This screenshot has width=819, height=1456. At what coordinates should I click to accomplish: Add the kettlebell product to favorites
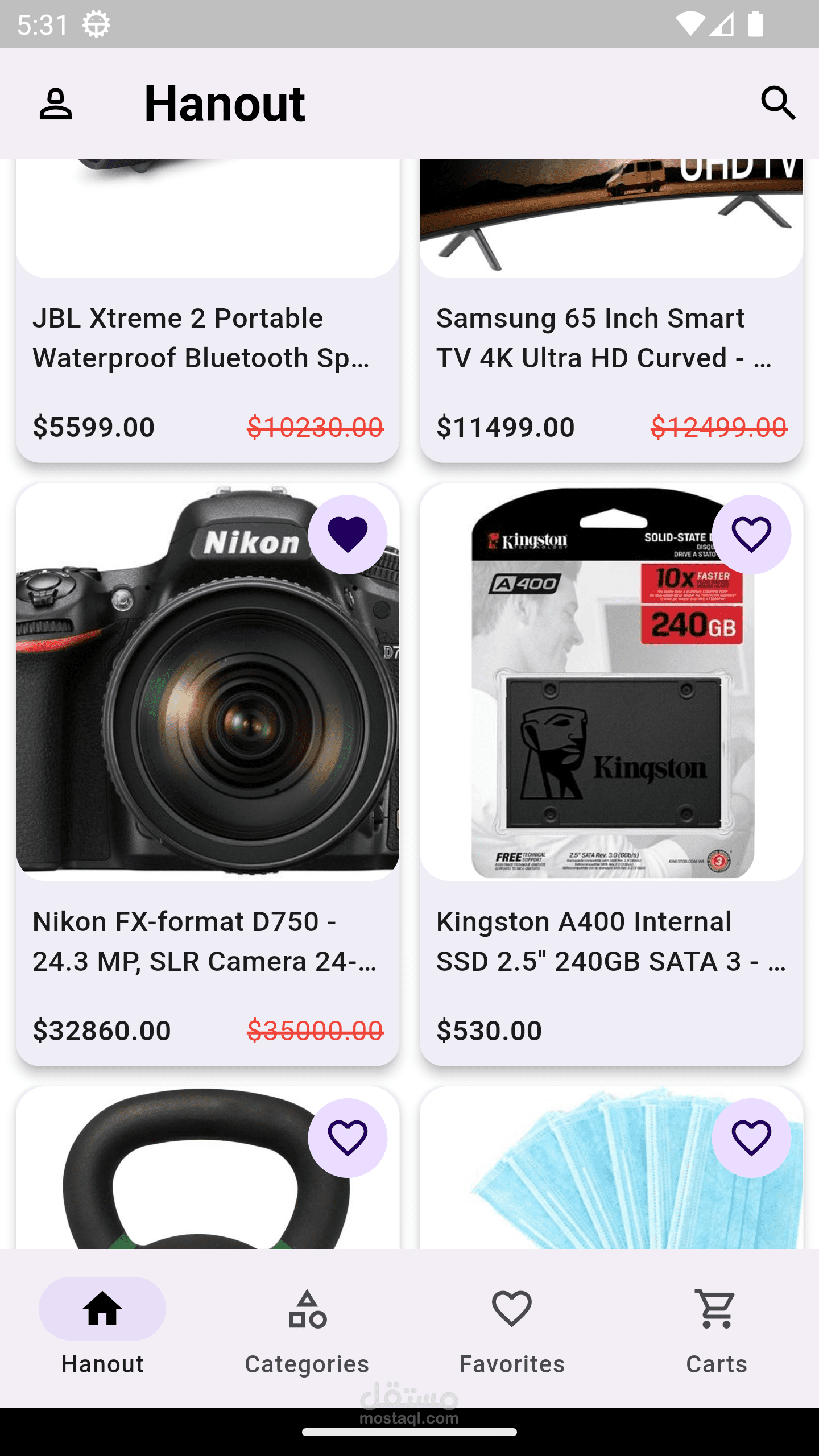tap(348, 1138)
